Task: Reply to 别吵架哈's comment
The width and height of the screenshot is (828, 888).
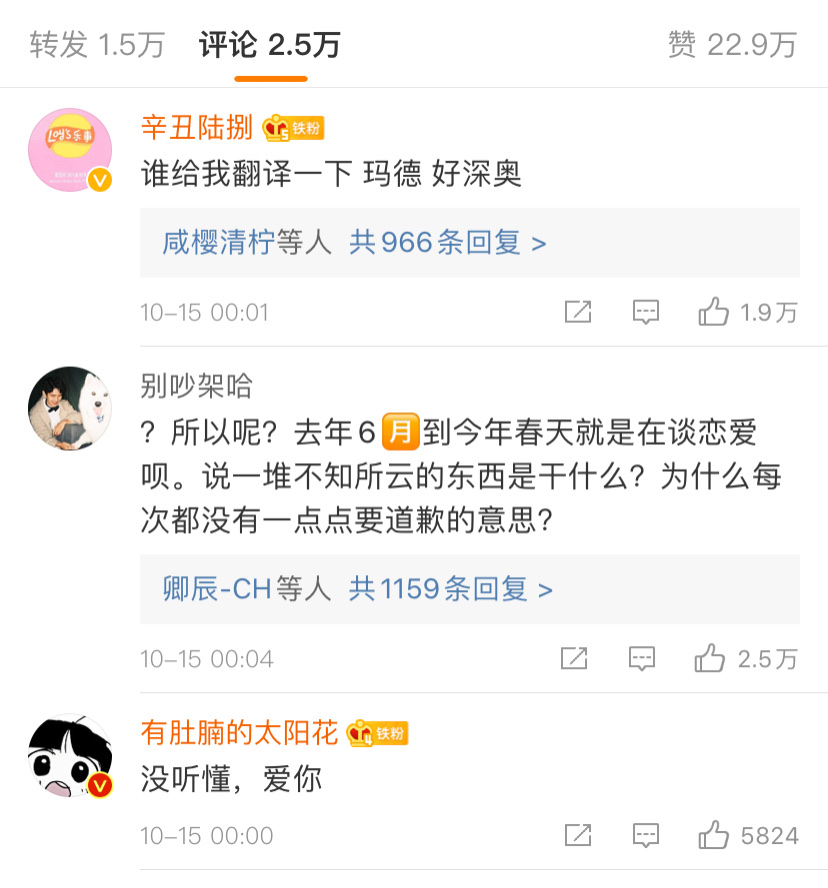Action: click(x=642, y=658)
